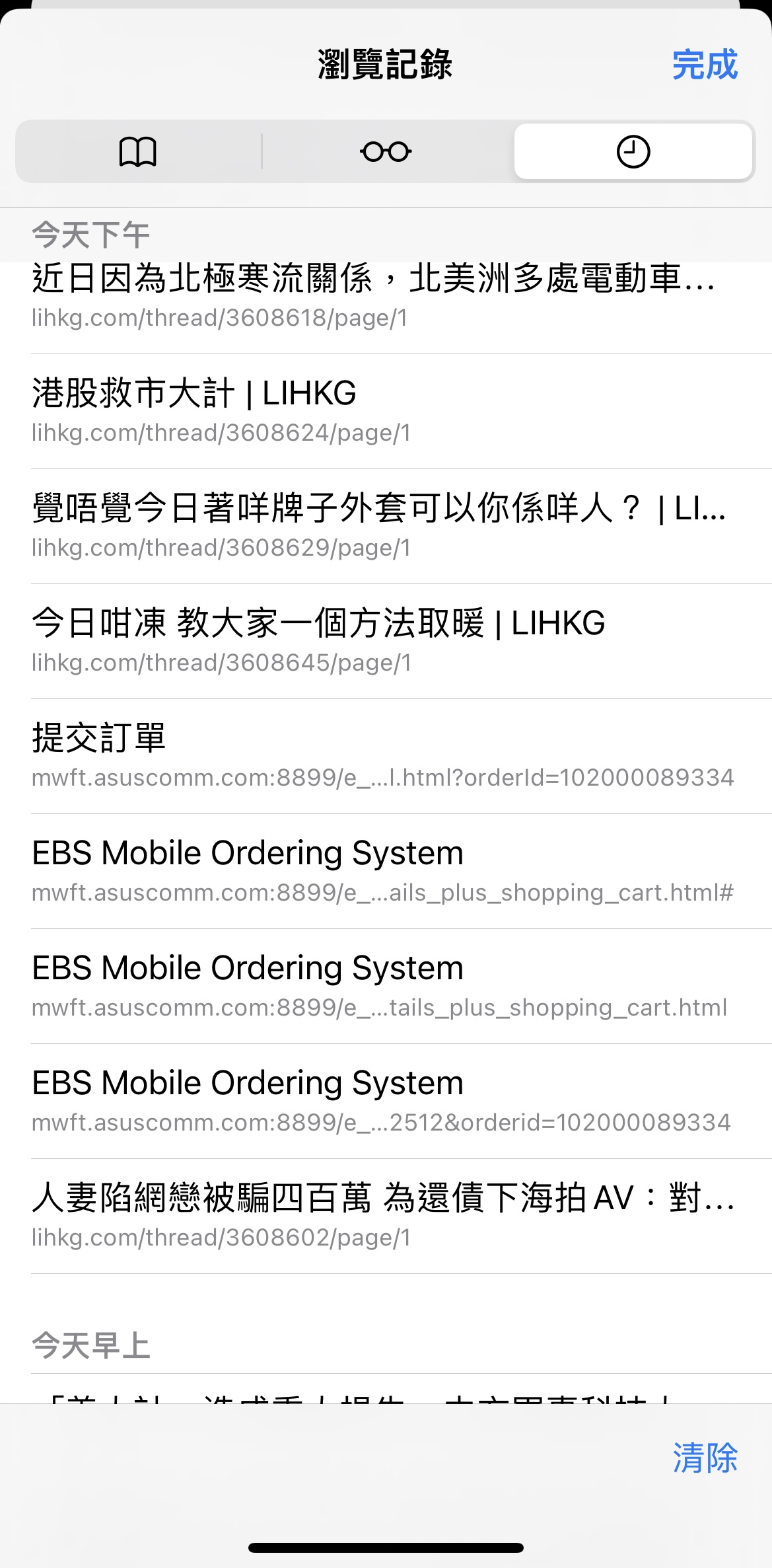This screenshot has width=772, height=1568.
Task: Switch to the reading list glasses tab
Action: point(386,152)
